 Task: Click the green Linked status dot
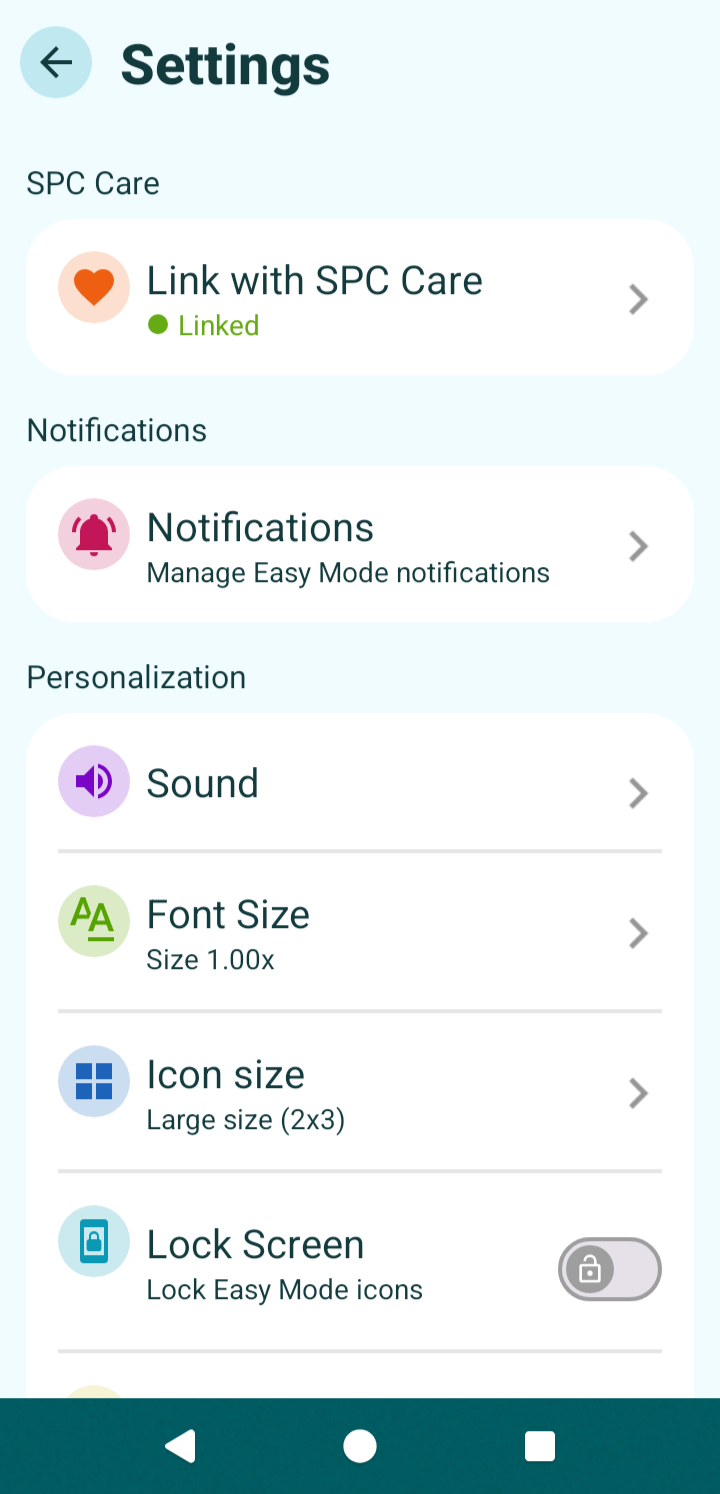159,325
